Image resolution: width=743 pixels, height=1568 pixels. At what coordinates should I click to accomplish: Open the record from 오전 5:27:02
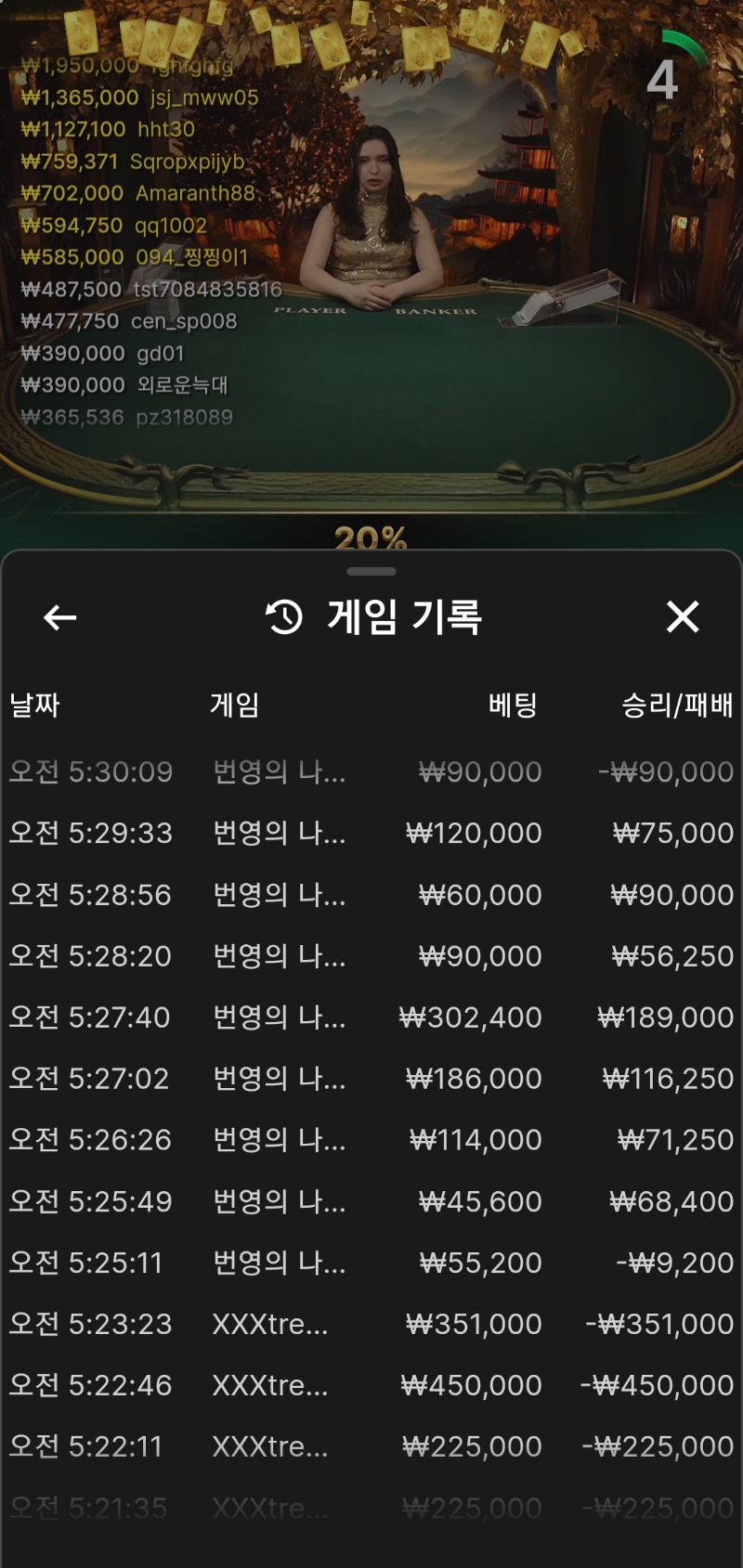tap(371, 1078)
